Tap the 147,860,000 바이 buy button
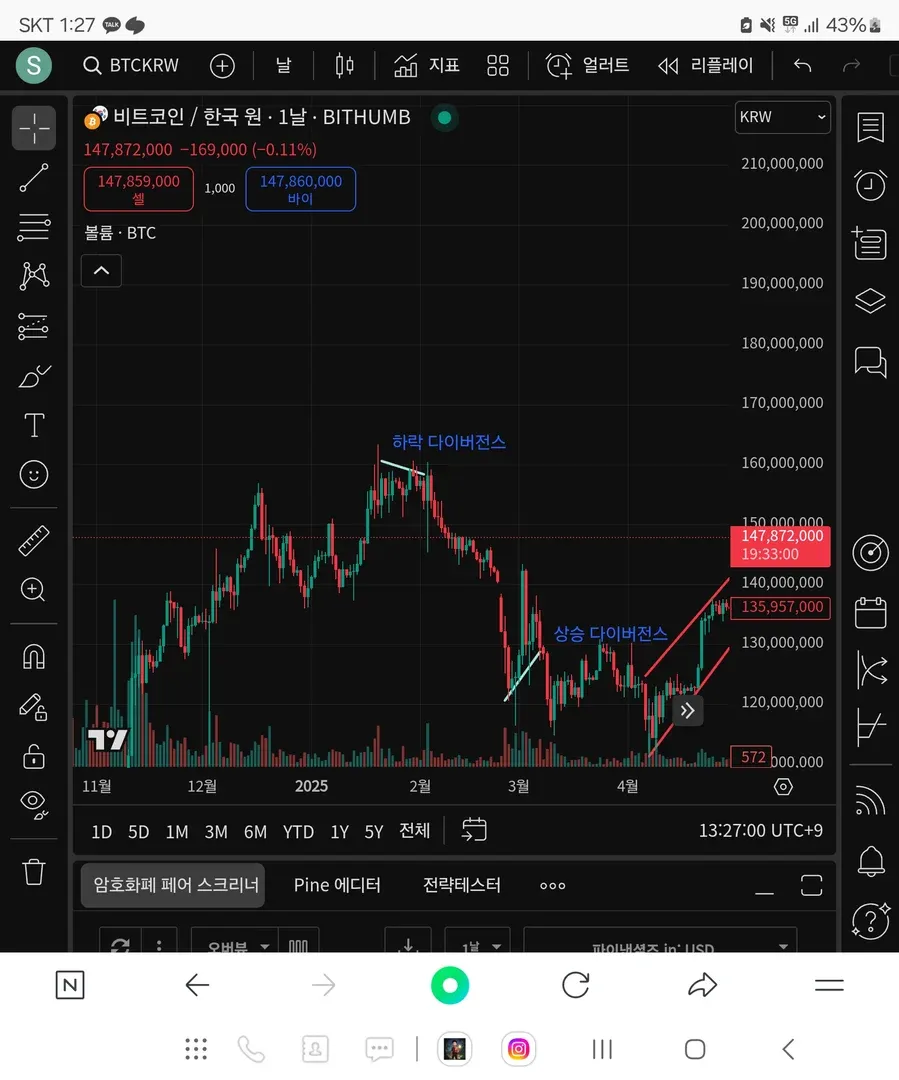 [x=300, y=189]
